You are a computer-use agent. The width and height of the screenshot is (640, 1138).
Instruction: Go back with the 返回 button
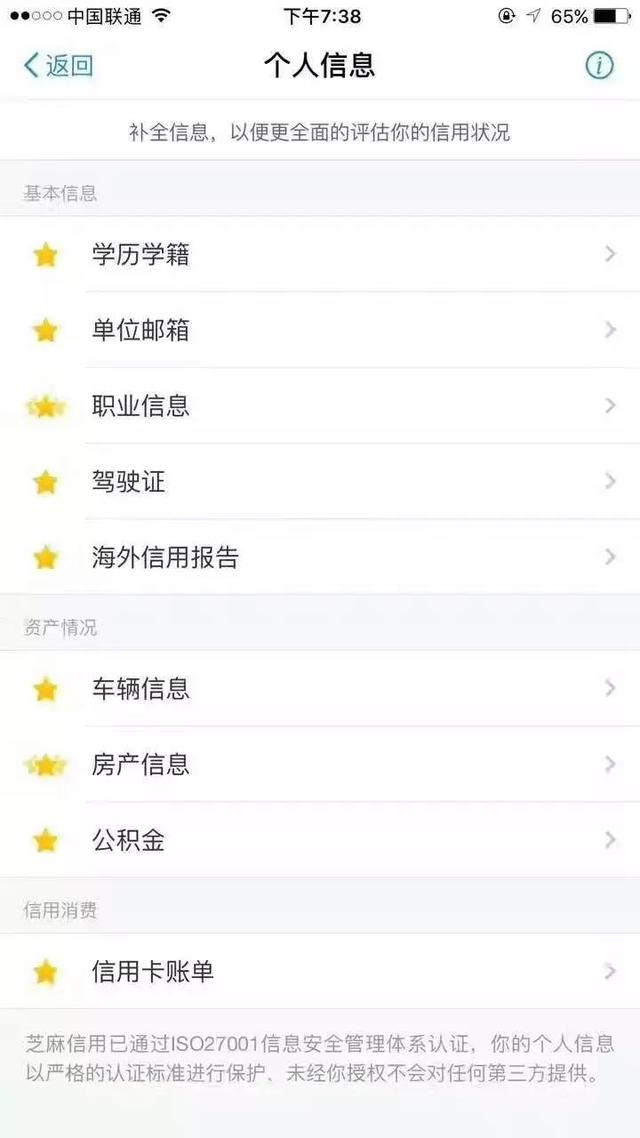(58, 65)
